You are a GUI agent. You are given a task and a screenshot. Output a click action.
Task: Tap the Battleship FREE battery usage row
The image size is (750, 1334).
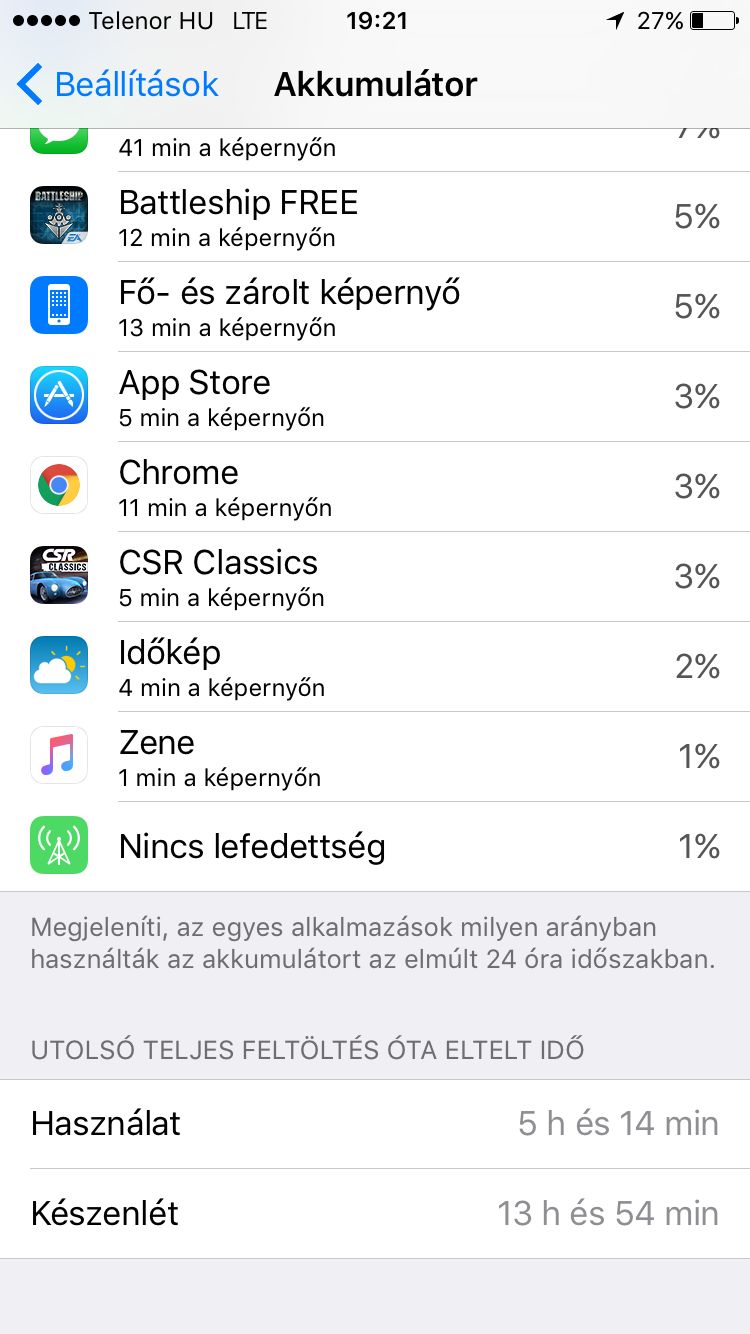pyautogui.click(x=375, y=217)
